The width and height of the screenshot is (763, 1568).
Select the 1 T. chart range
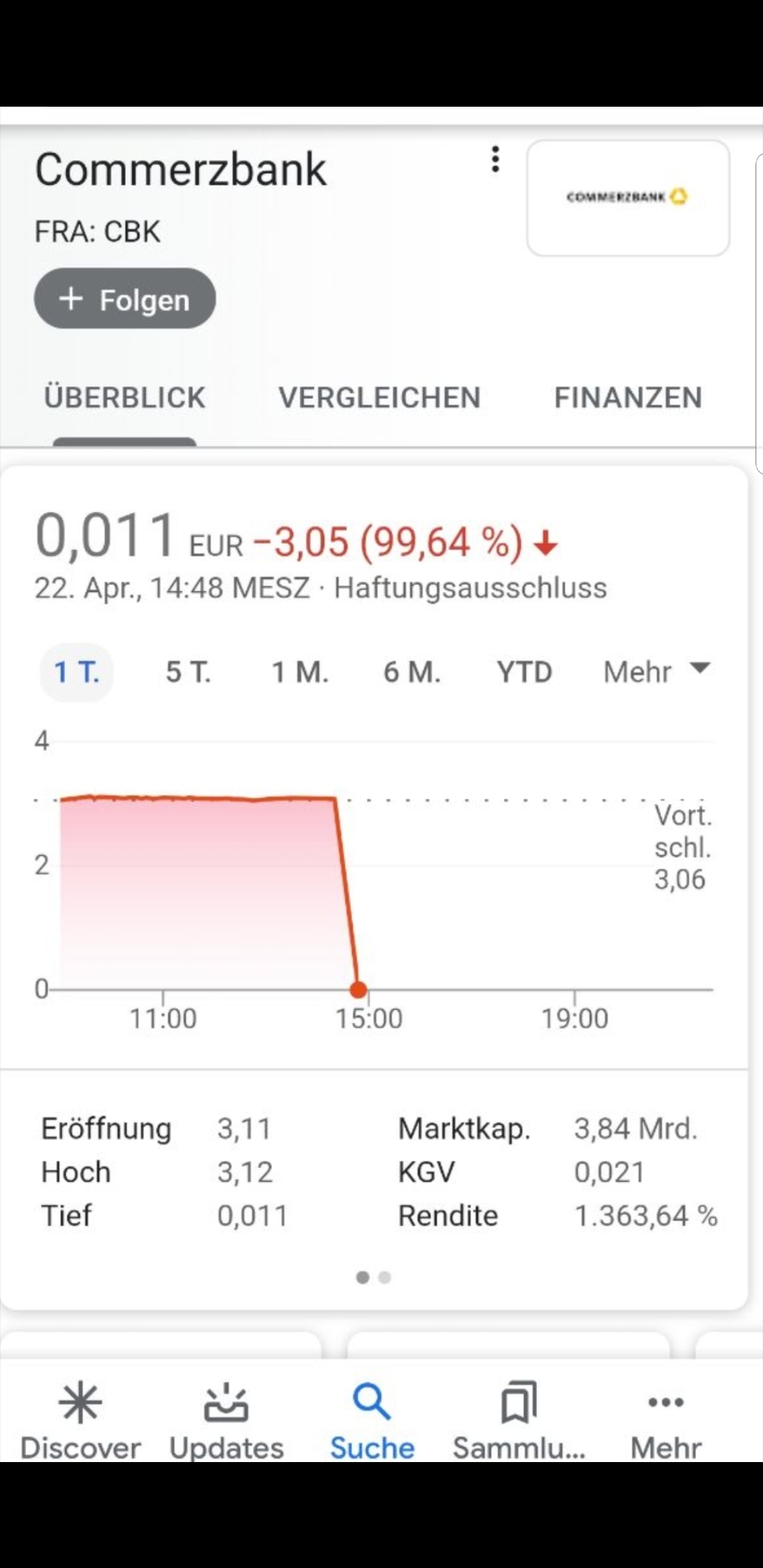click(77, 672)
